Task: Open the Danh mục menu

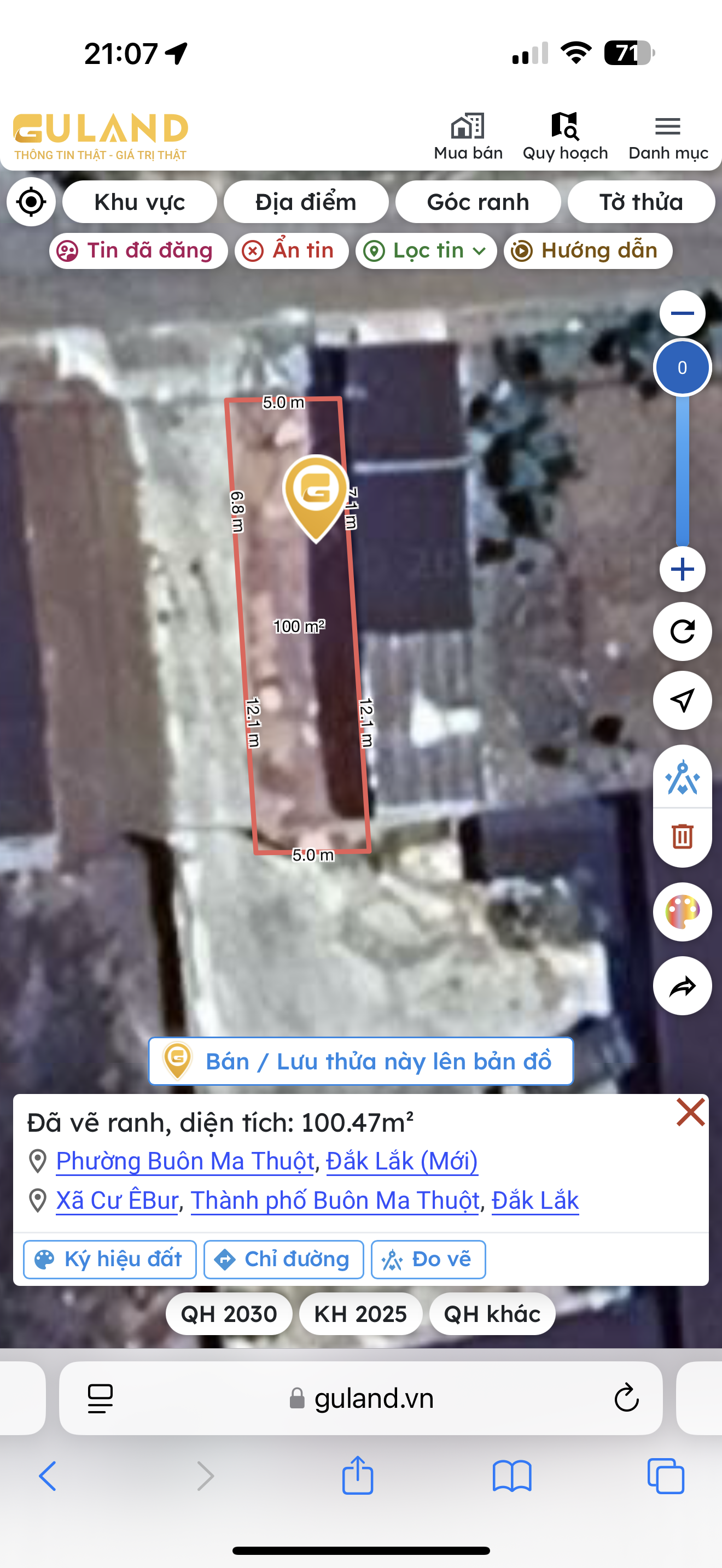Action: [x=668, y=137]
